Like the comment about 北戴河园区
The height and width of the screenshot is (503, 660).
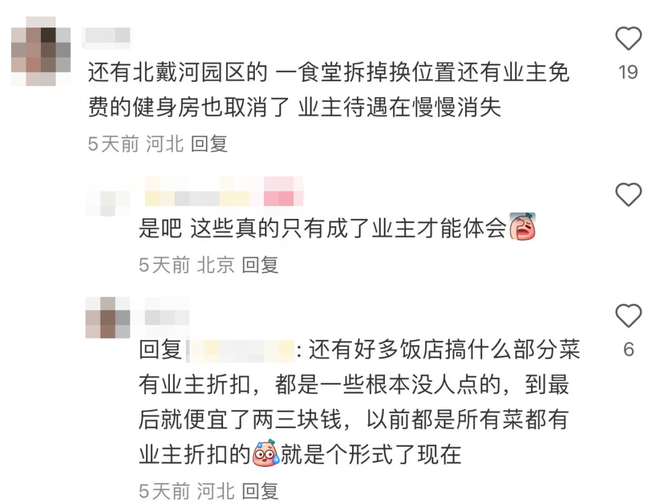click(x=627, y=40)
